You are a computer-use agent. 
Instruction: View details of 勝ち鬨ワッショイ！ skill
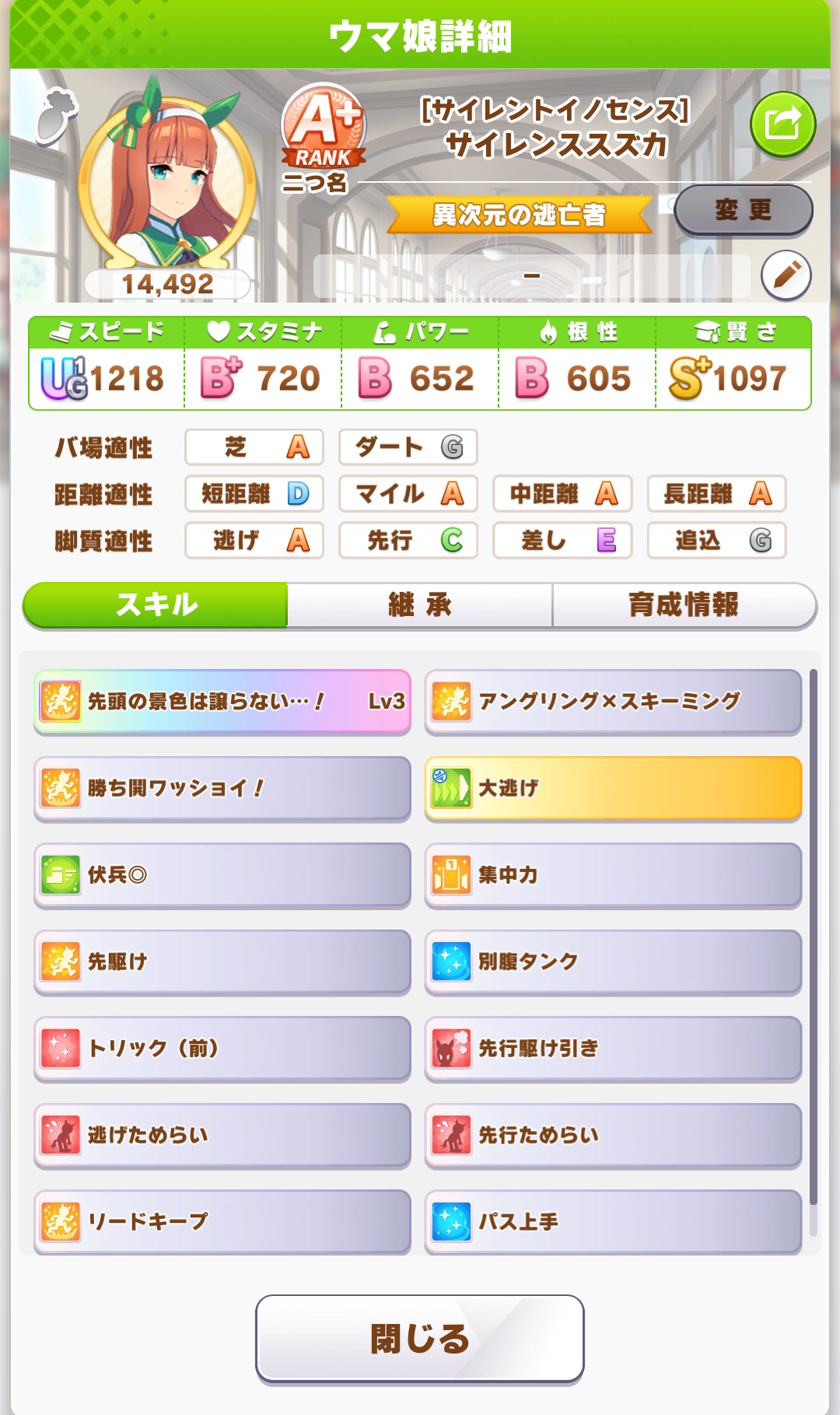(x=222, y=788)
